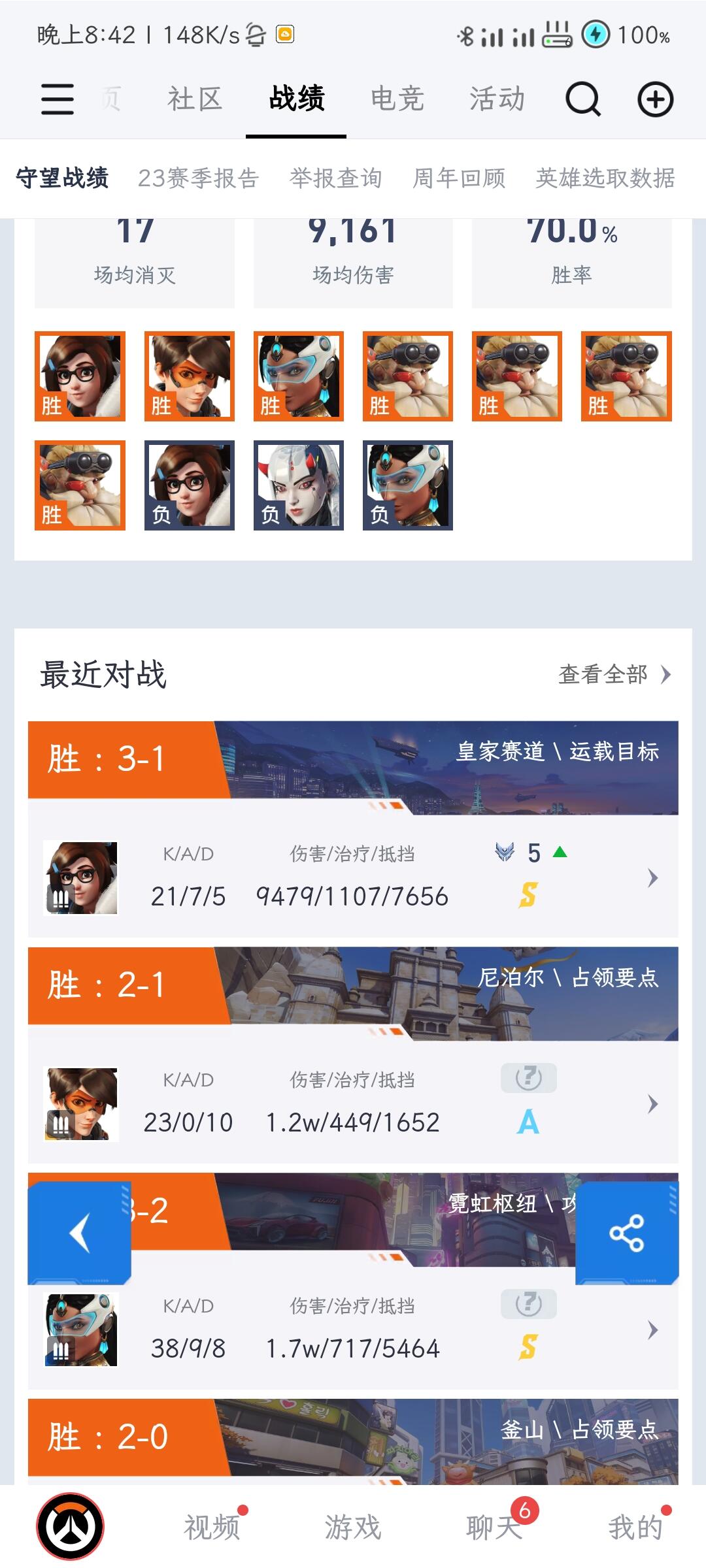Switch to the 社区 top tab
The image size is (706, 1568).
tap(195, 99)
